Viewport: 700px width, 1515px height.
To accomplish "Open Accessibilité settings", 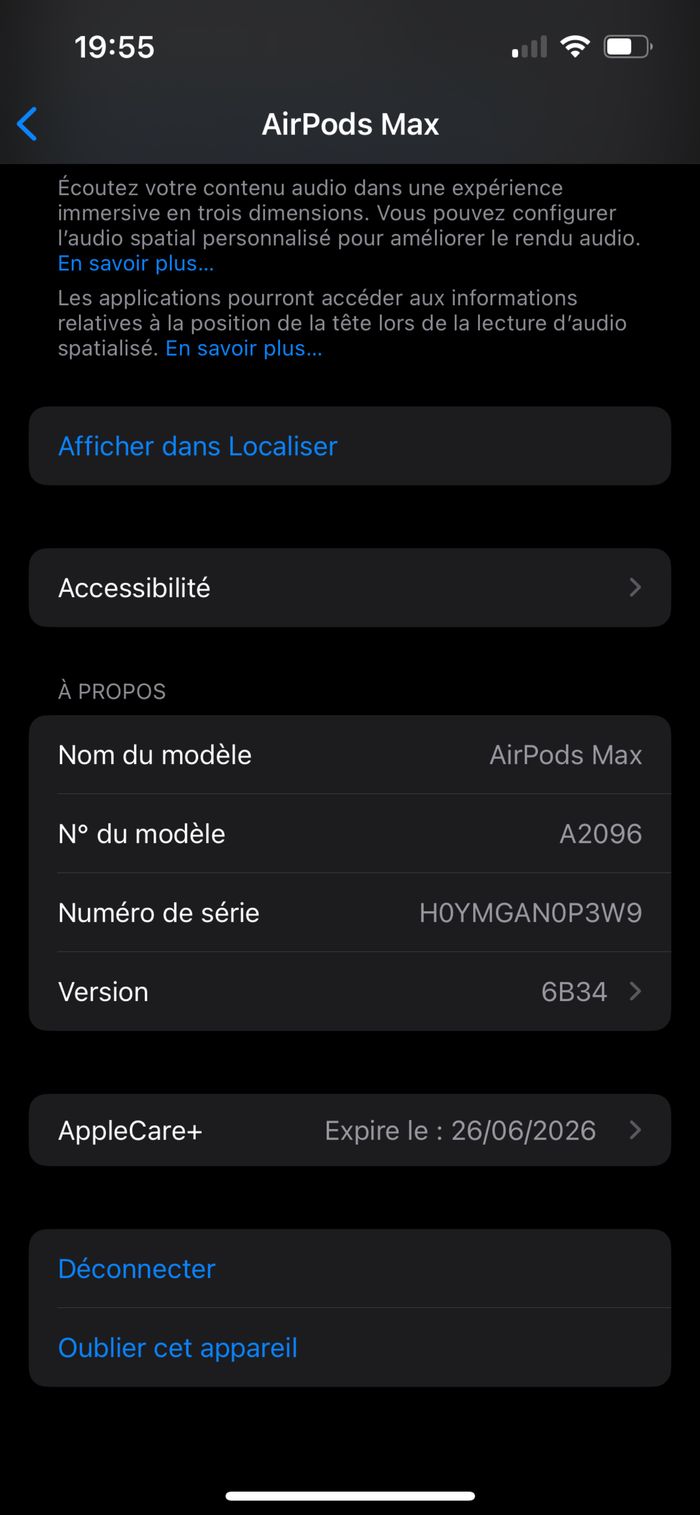I will 349,588.
